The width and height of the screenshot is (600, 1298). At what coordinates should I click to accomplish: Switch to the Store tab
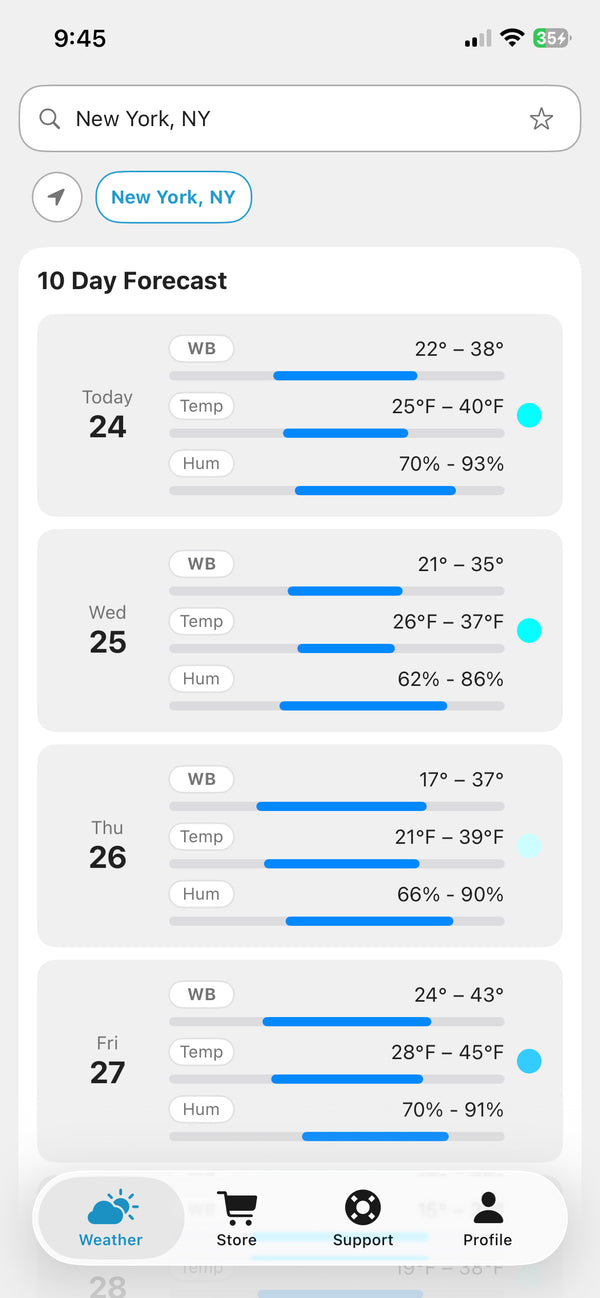237,1219
